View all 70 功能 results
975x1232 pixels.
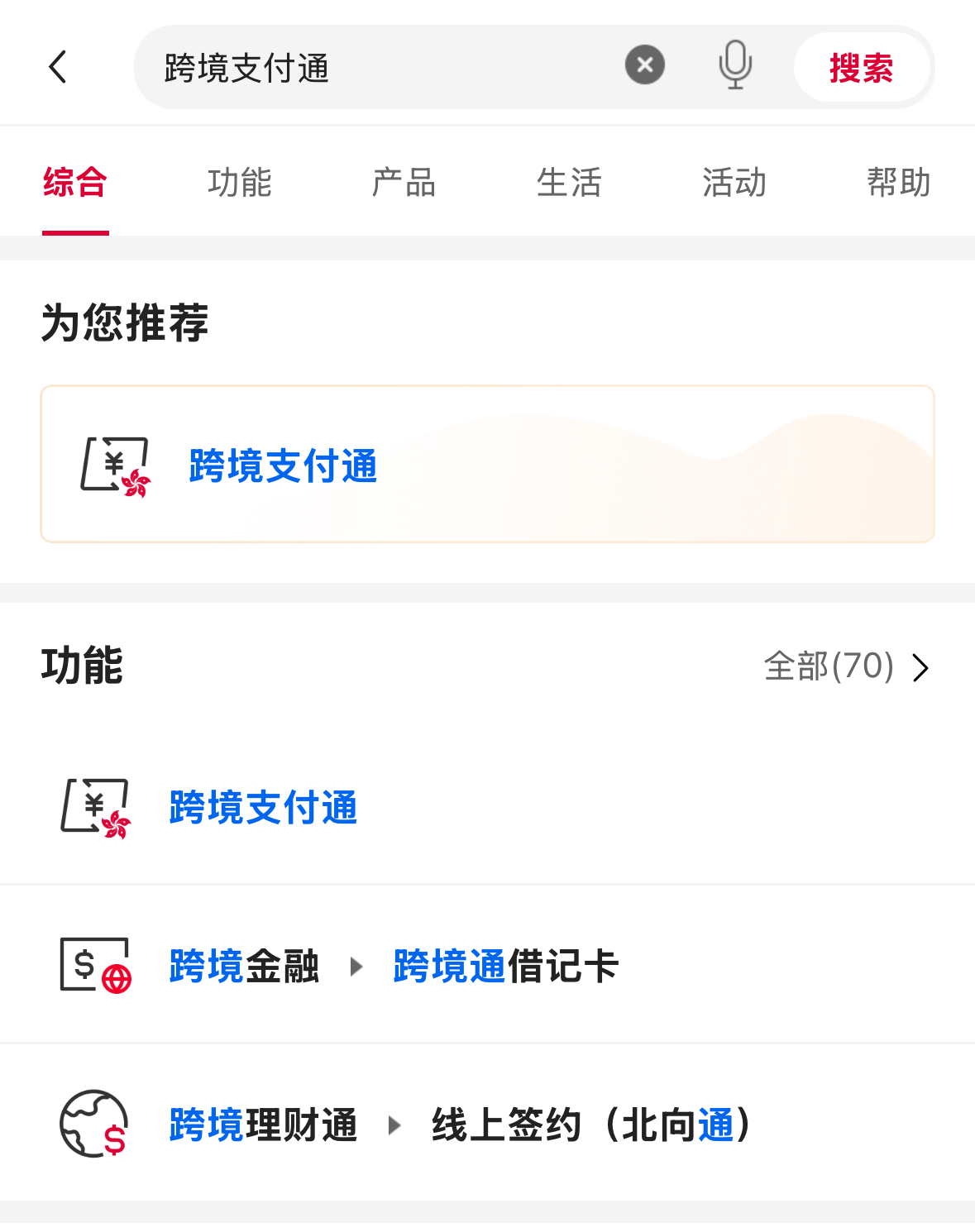[x=846, y=666]
